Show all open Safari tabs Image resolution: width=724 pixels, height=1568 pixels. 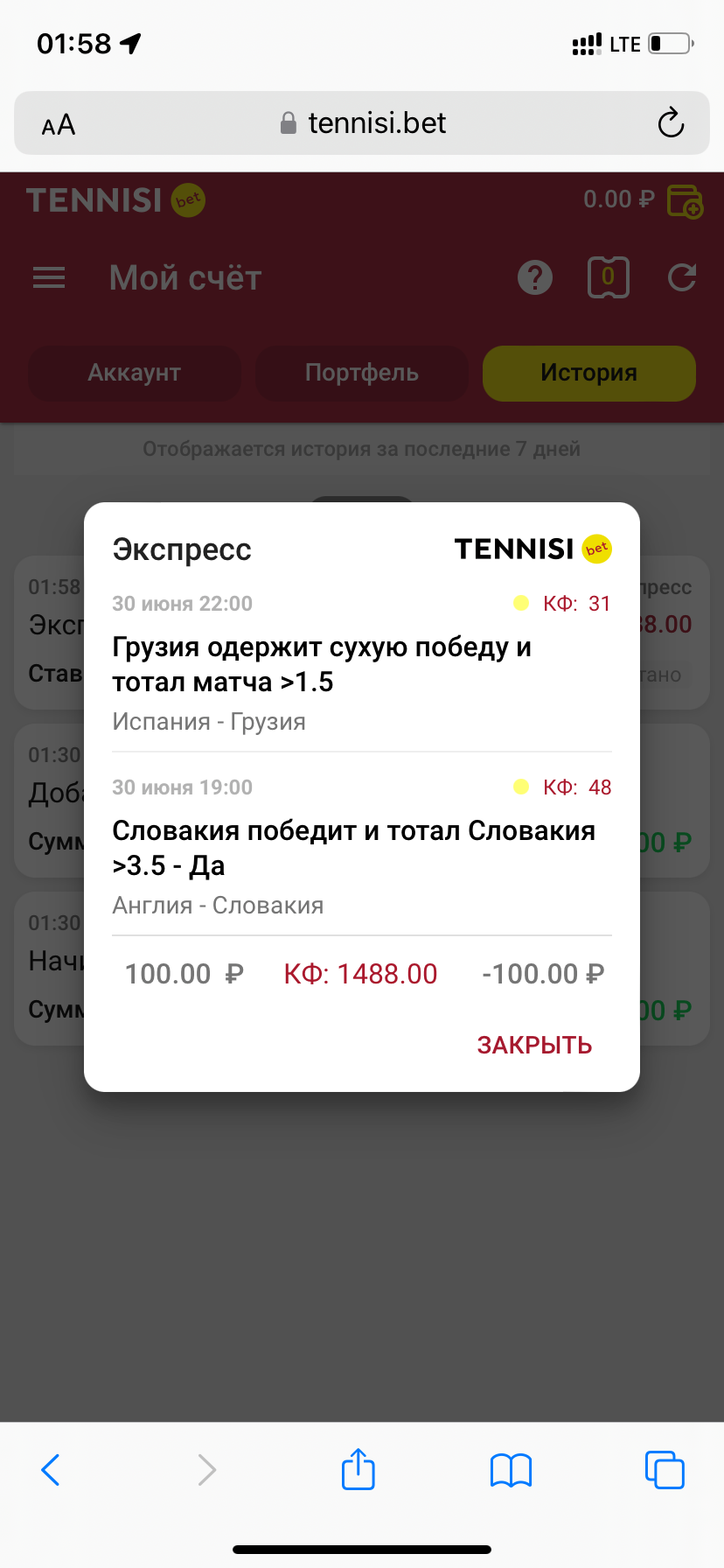tap(664, 1470)
